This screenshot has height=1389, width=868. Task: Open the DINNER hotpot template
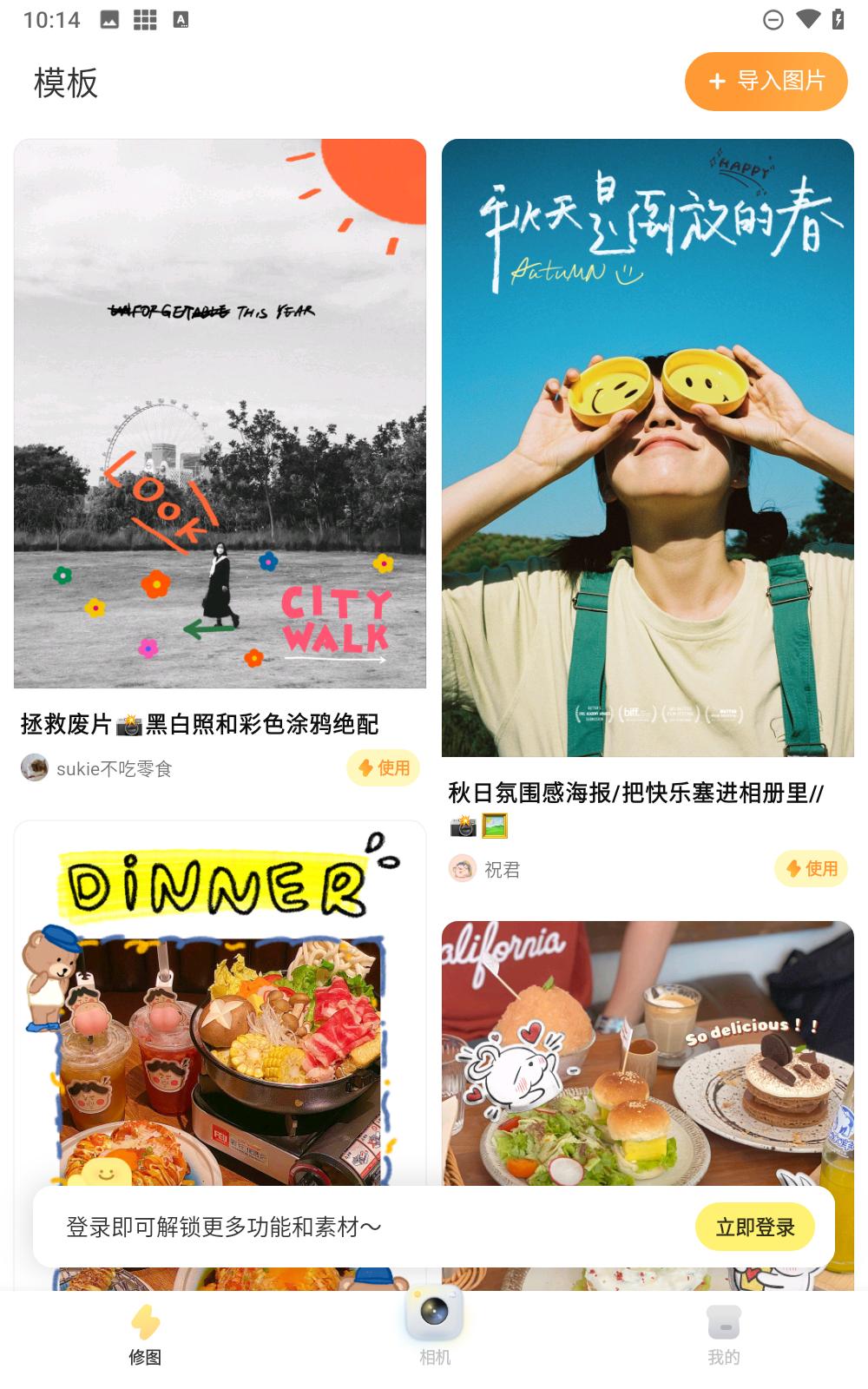[x=220, y=1007]
